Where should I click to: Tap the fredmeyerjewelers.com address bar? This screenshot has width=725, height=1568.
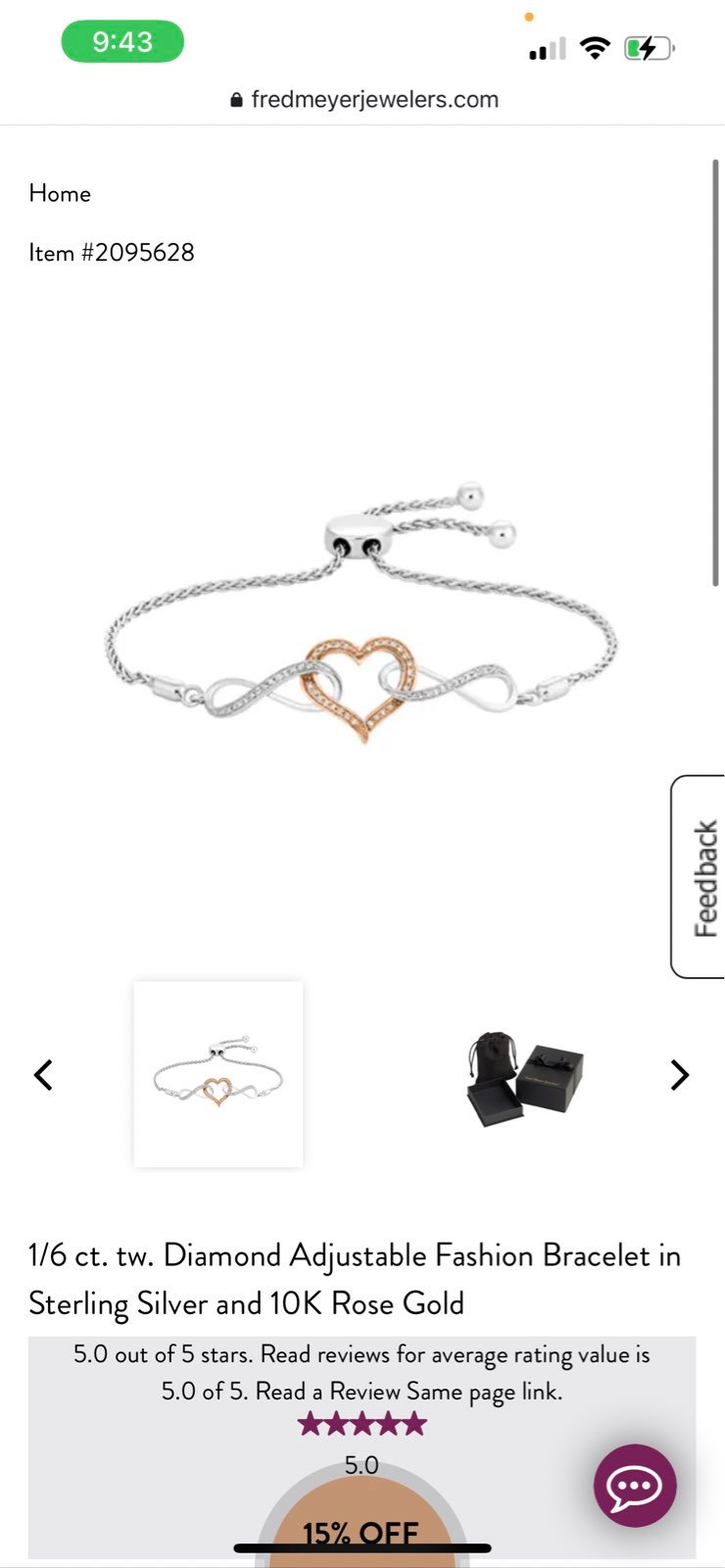(x=363, y=99)
